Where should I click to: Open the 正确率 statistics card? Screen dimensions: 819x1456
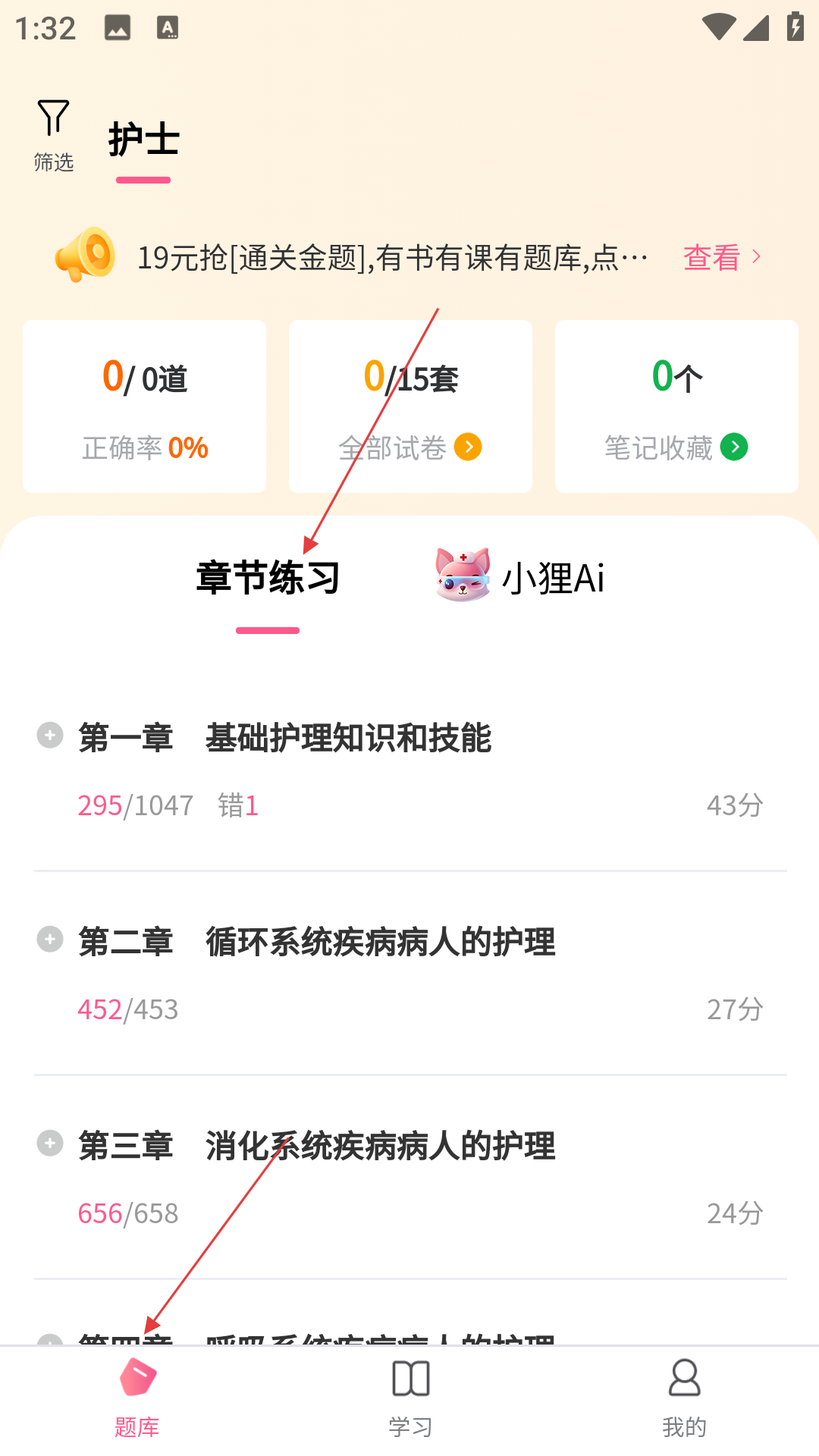coord(144,406)
